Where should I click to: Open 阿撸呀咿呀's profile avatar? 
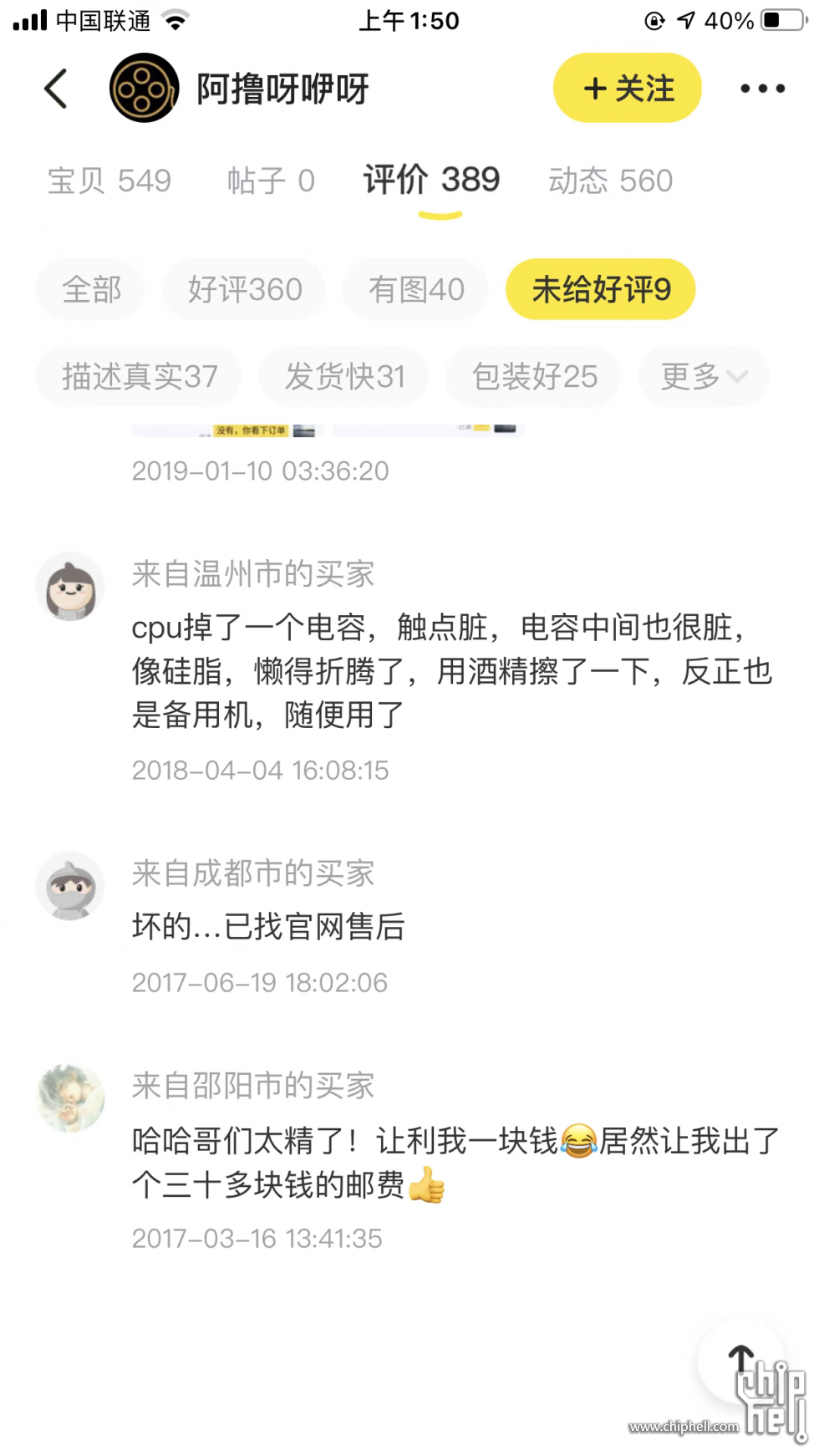coord(144,89)
